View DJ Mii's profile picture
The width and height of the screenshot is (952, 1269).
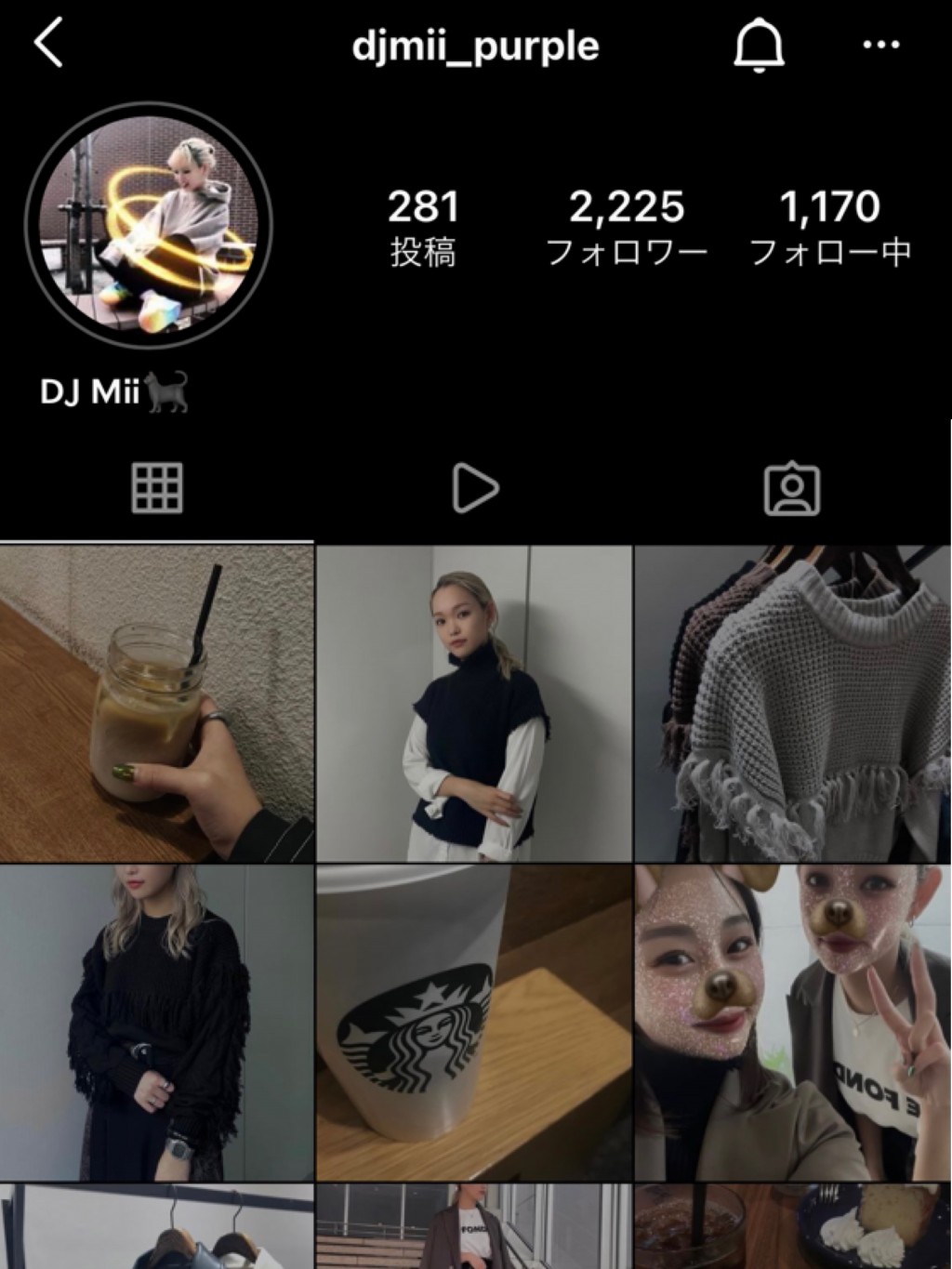coord(149,225)
